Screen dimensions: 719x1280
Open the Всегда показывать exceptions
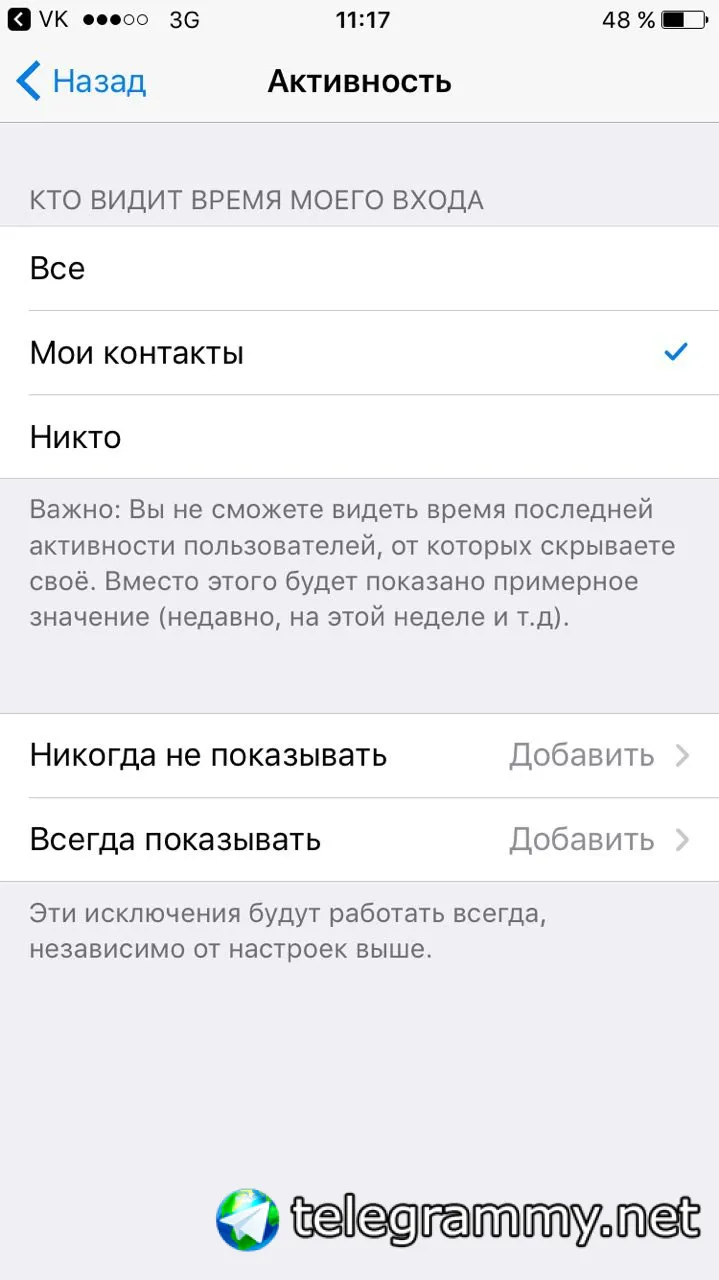(x=359, y=839)
